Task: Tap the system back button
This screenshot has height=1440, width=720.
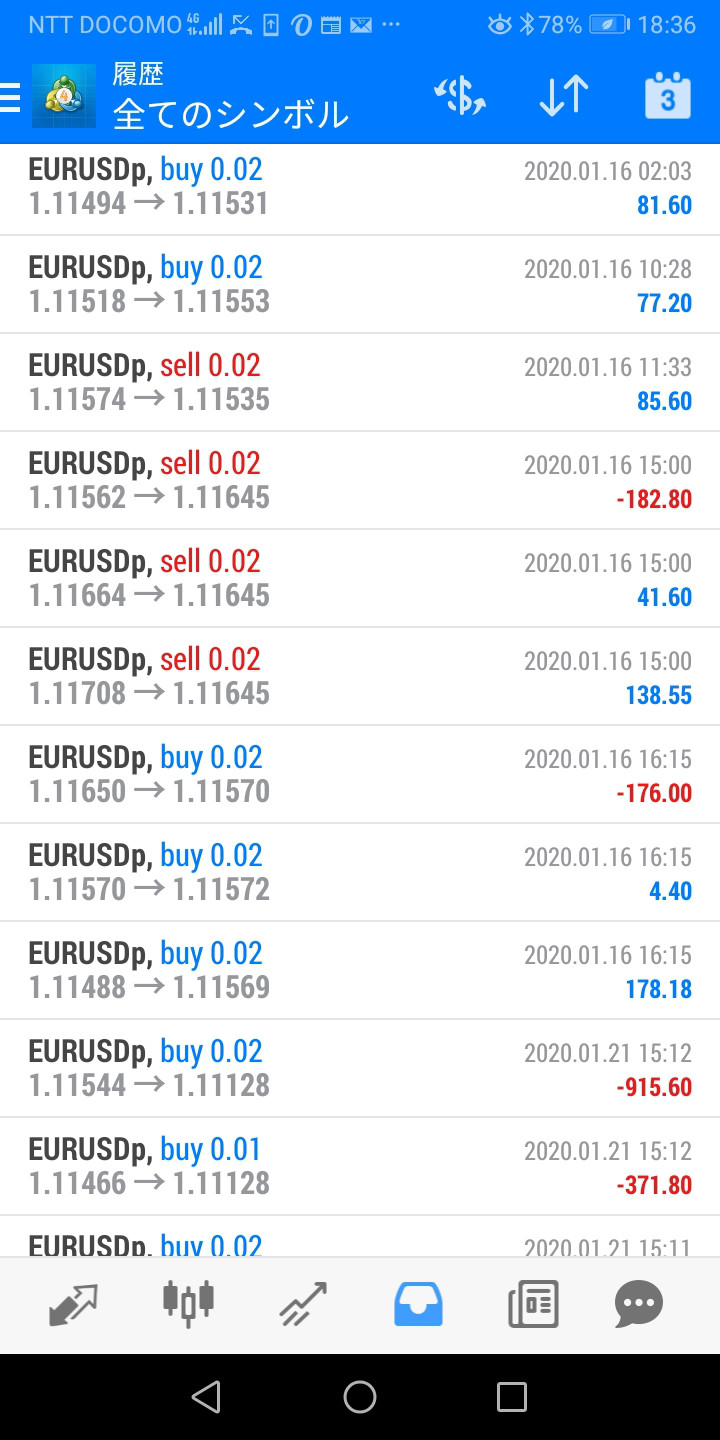Action: 206,1397
